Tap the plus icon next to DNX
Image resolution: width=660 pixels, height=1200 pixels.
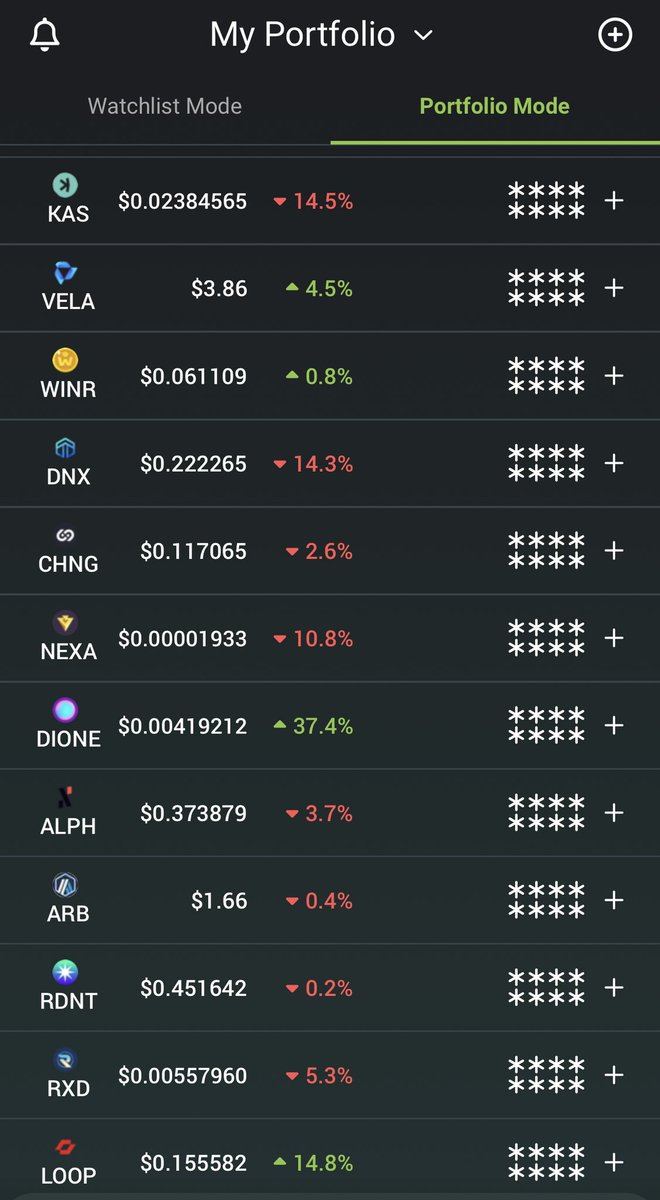(x=614, y=463)
